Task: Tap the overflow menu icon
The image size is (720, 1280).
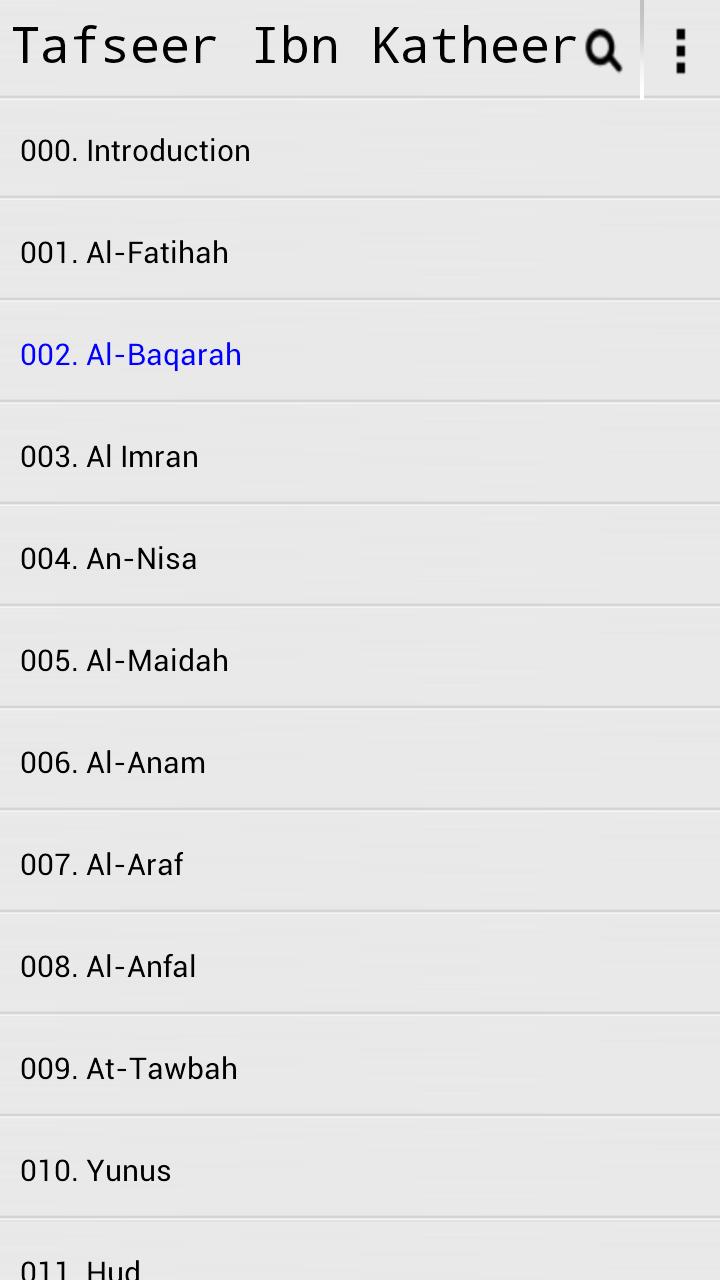Action: pyautogui.click(x=681, y=48)
